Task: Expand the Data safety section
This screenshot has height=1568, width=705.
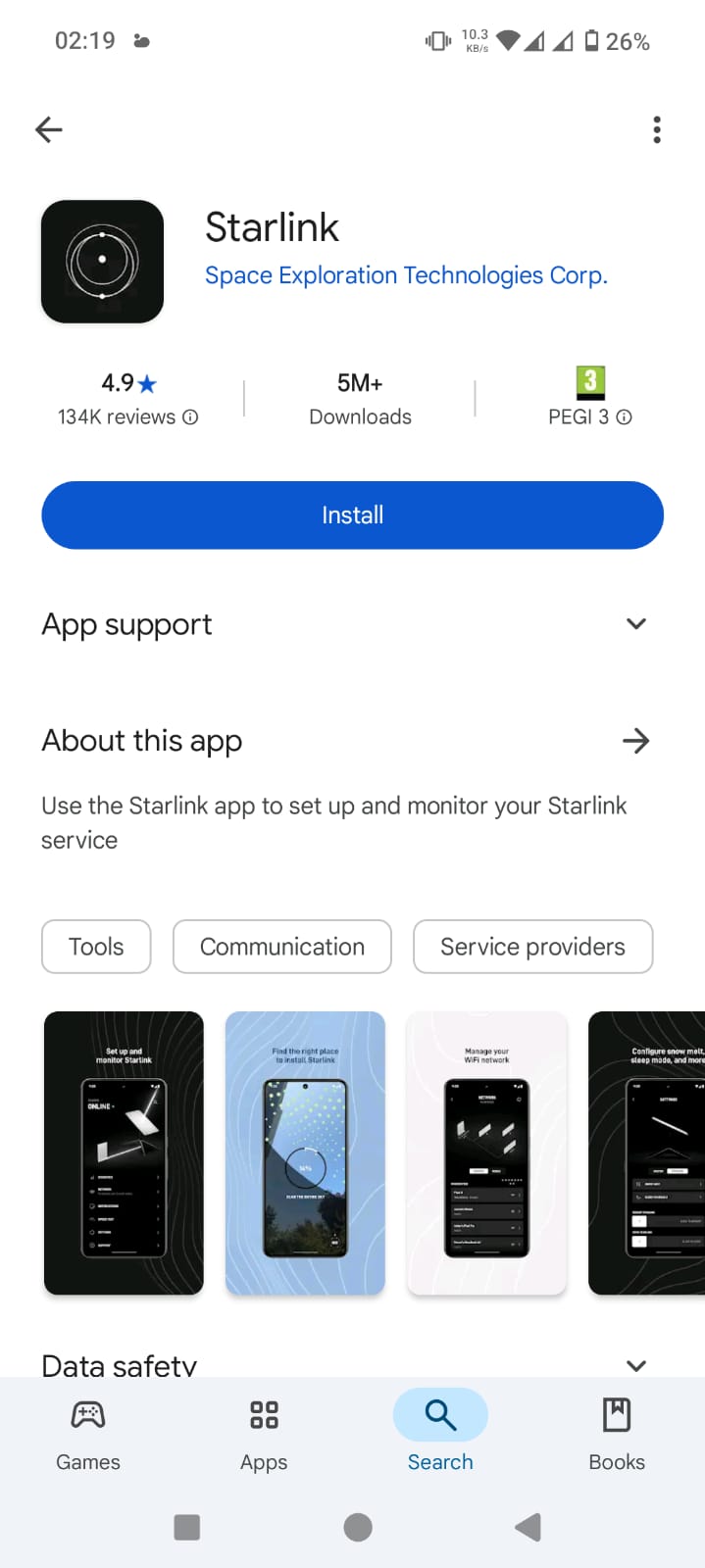Action: click(x=635, y=1364)
